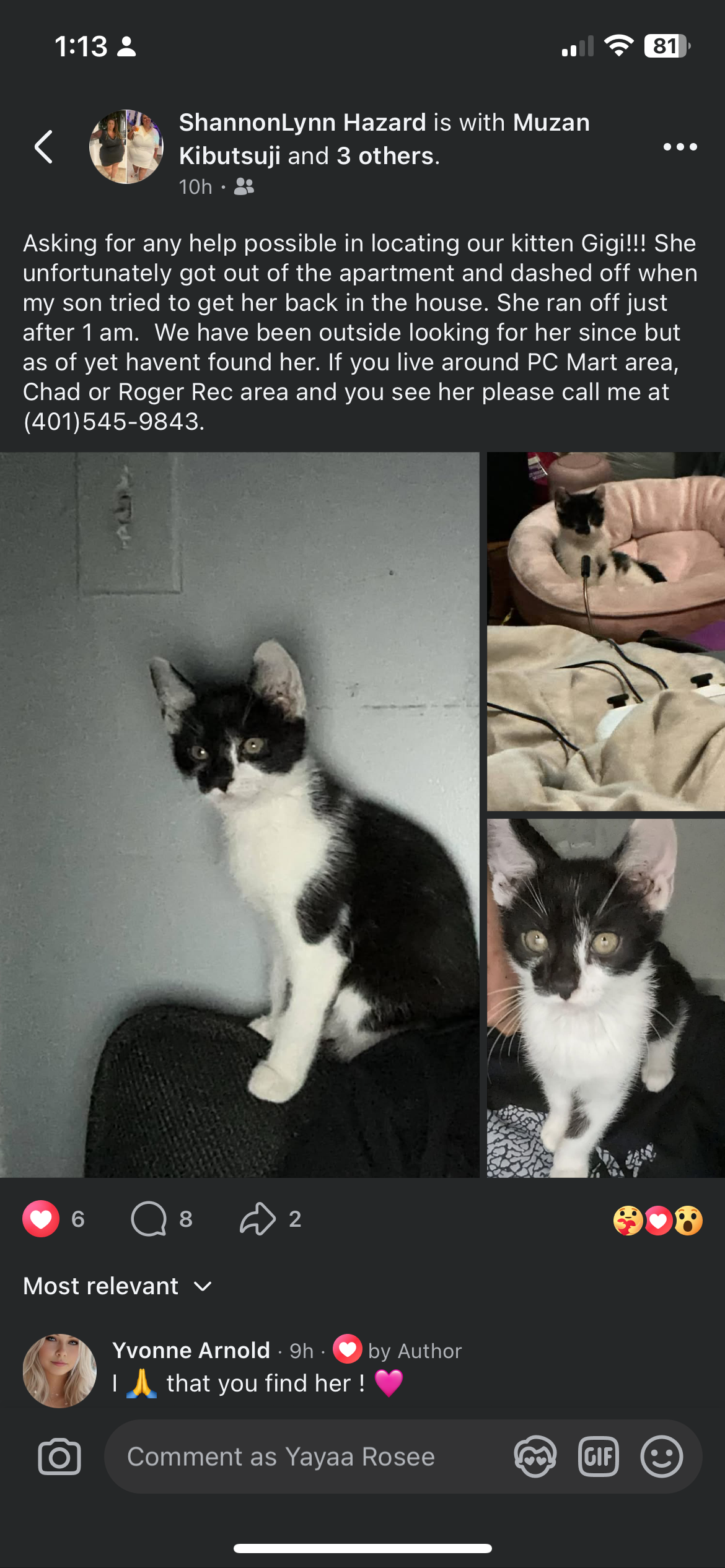
Task: Expand the Most relevant comment sort dropdown
Action: point(118,1286)
